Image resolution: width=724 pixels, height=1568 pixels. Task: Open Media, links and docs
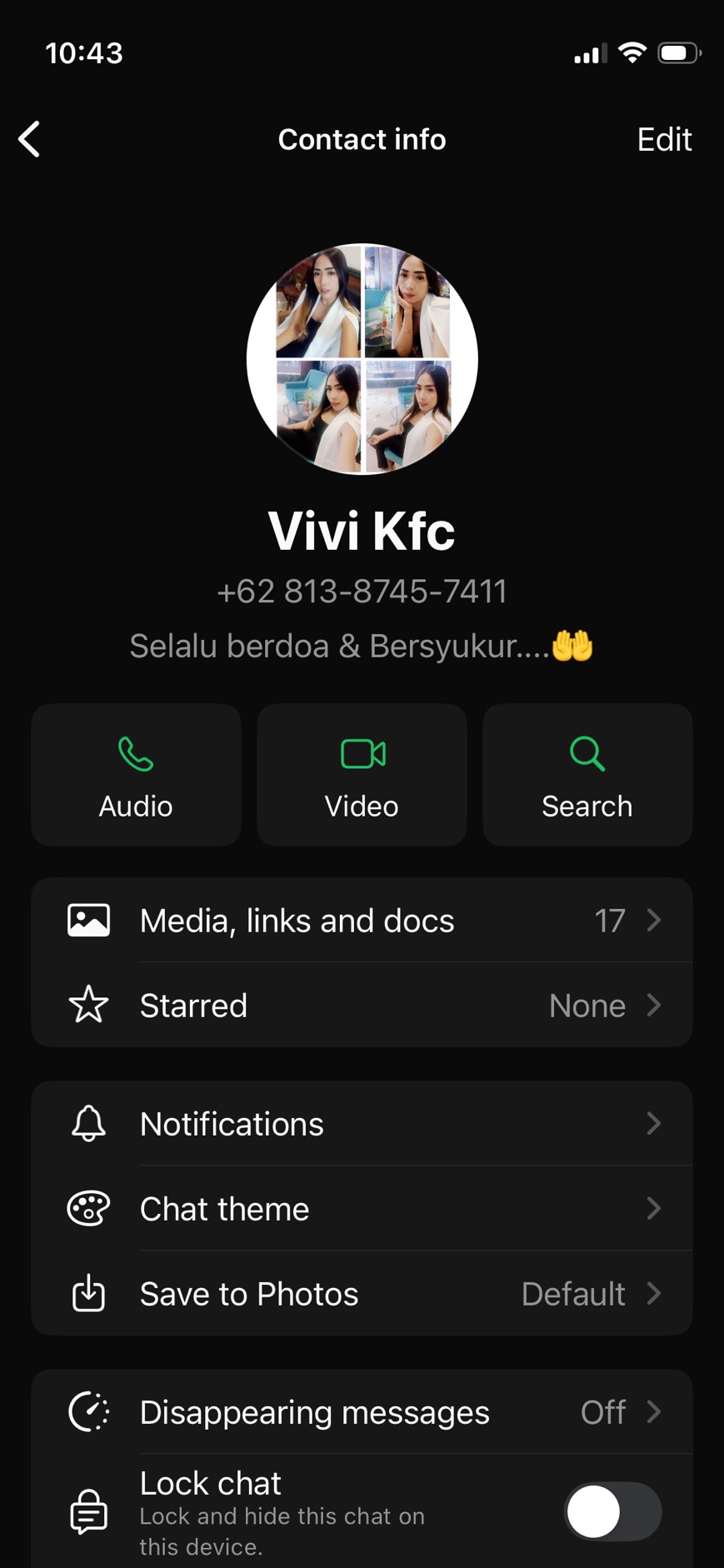[x=362, y=921]
